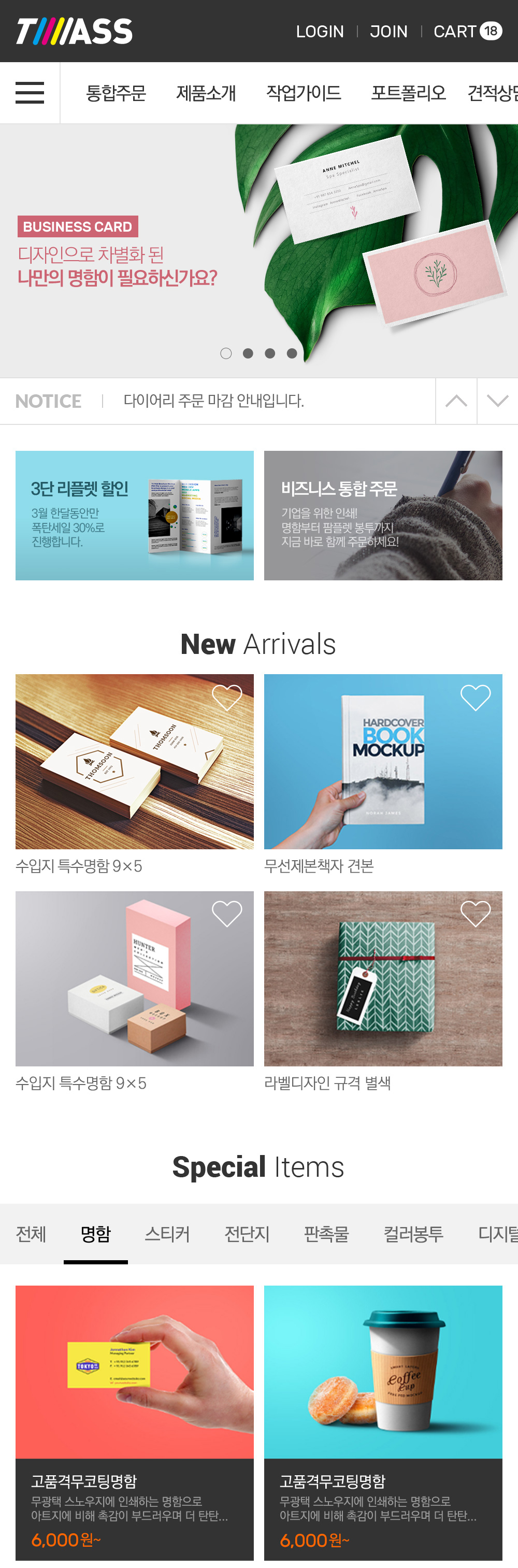Show next notice with down arrow
518x1568 pixels.
coord(497,401)
